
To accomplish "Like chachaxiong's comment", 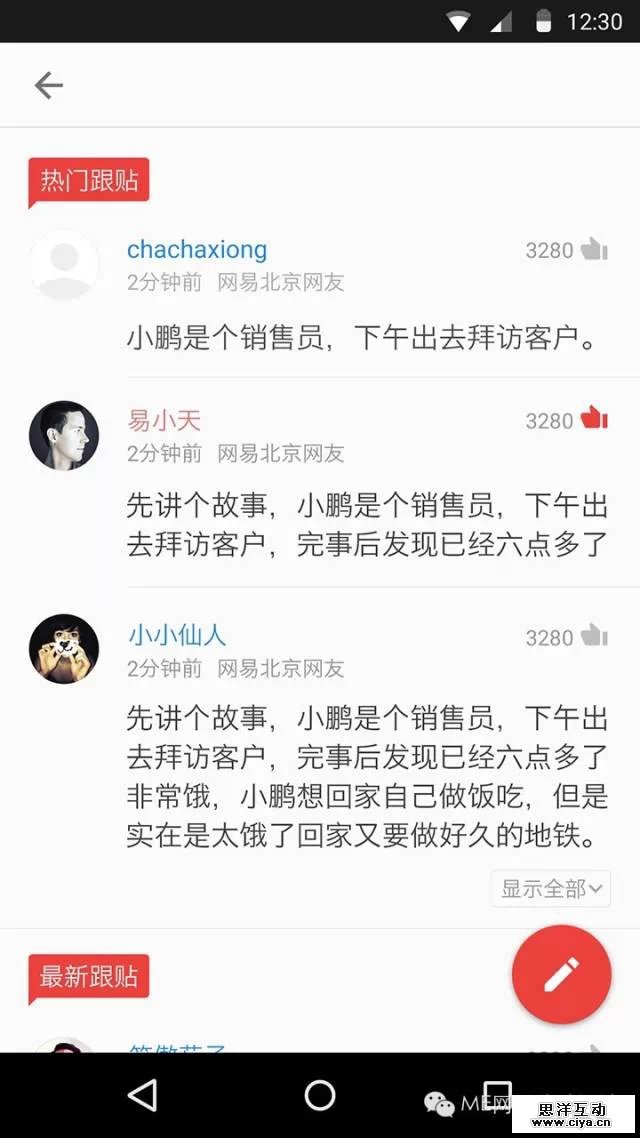I will (x=594, y=249).
